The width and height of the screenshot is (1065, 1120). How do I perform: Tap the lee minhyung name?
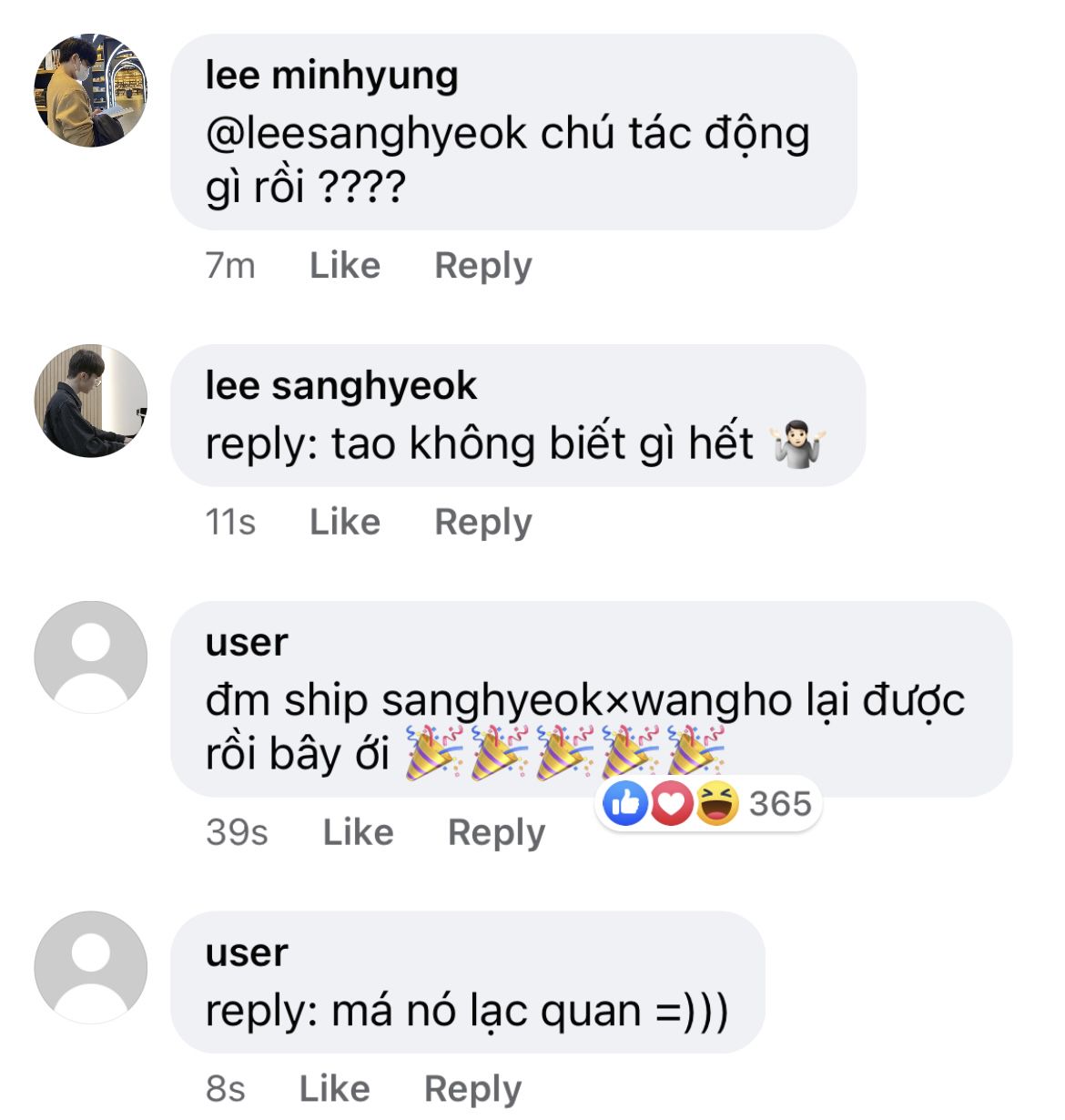331,75
